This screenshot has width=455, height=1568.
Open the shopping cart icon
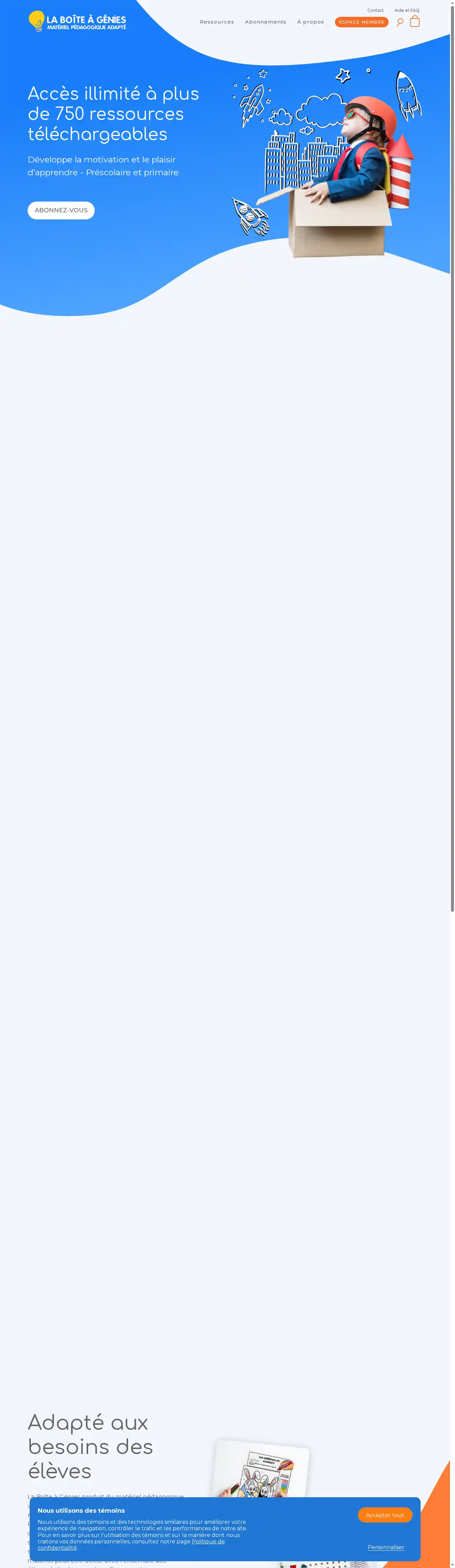[x=415, y=22]
